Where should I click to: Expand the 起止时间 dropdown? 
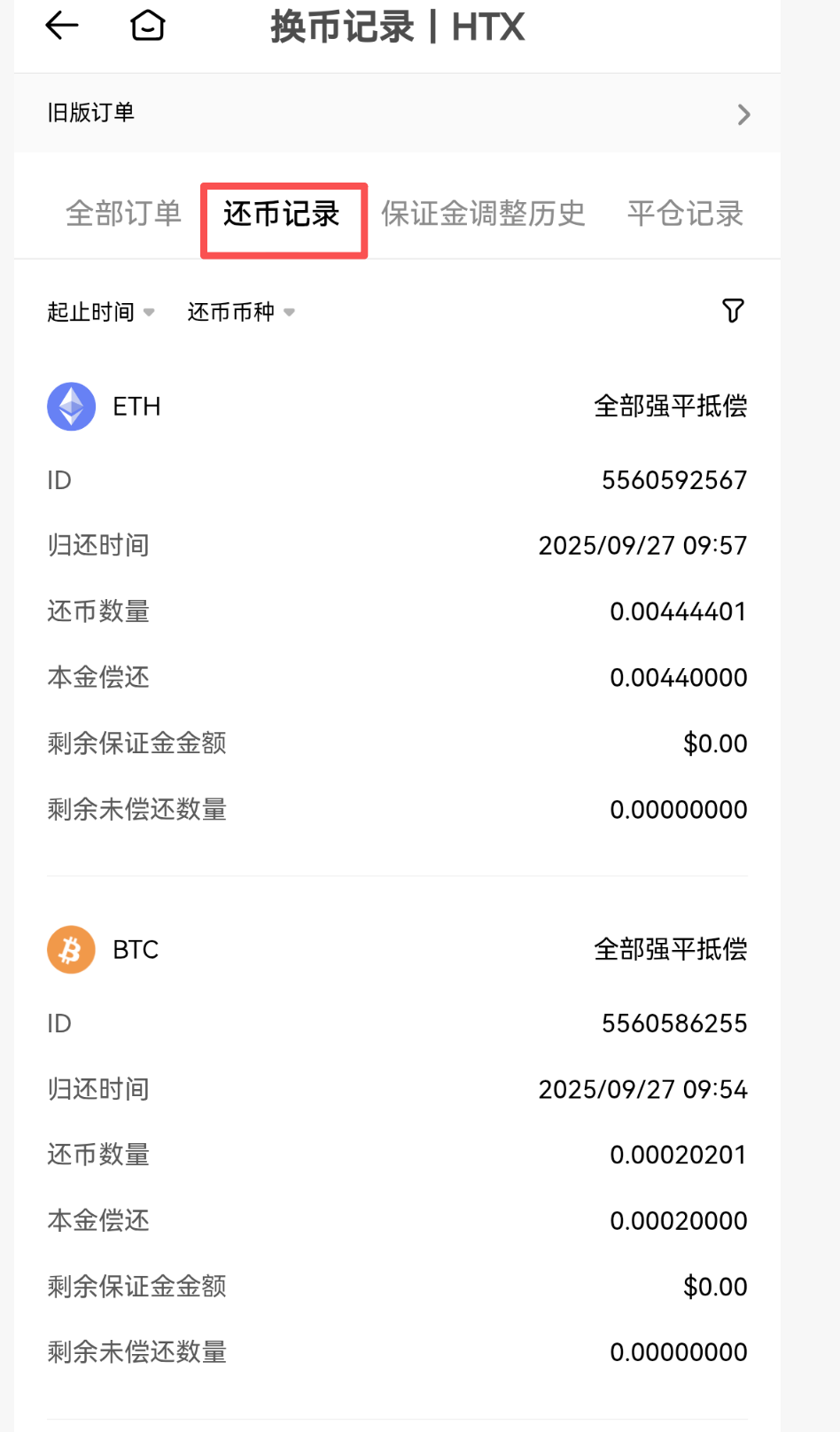tap(101, 312)
